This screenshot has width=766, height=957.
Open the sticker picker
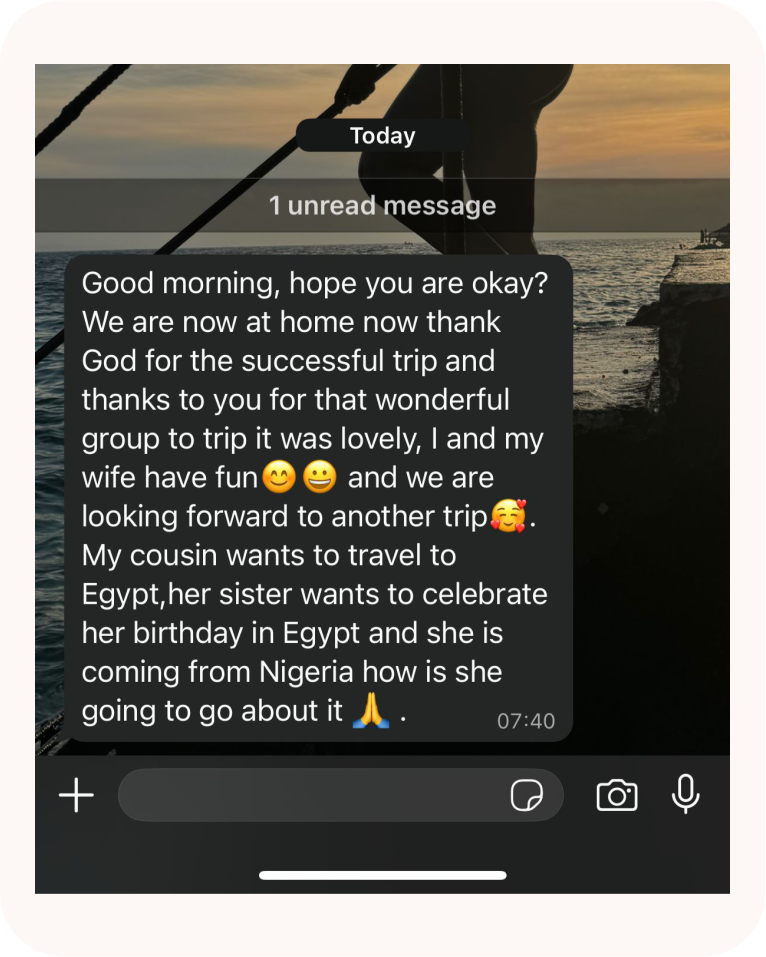pos(526,796)
